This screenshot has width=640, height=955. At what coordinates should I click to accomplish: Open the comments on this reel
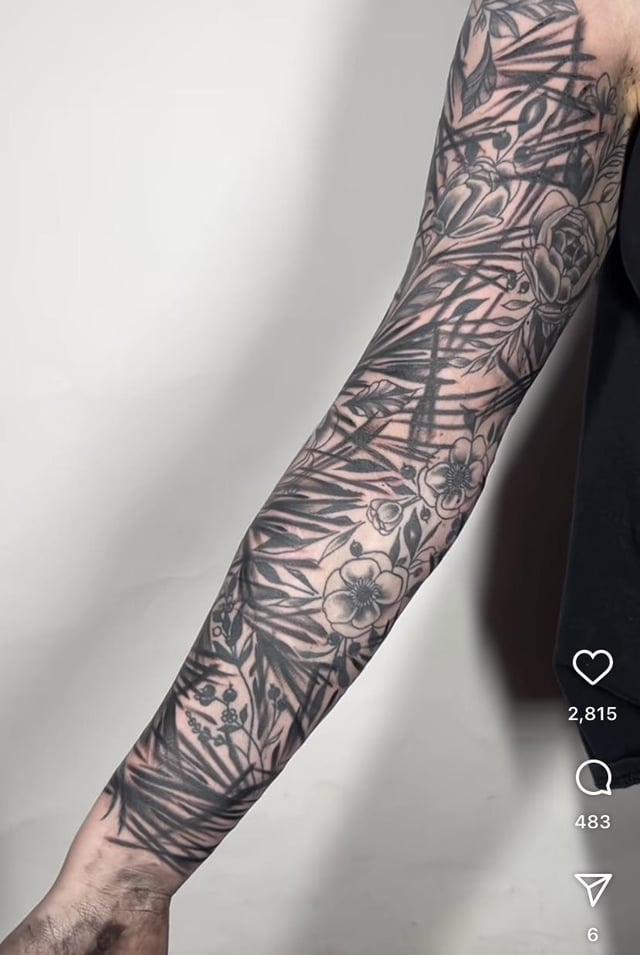pos(592,778)
